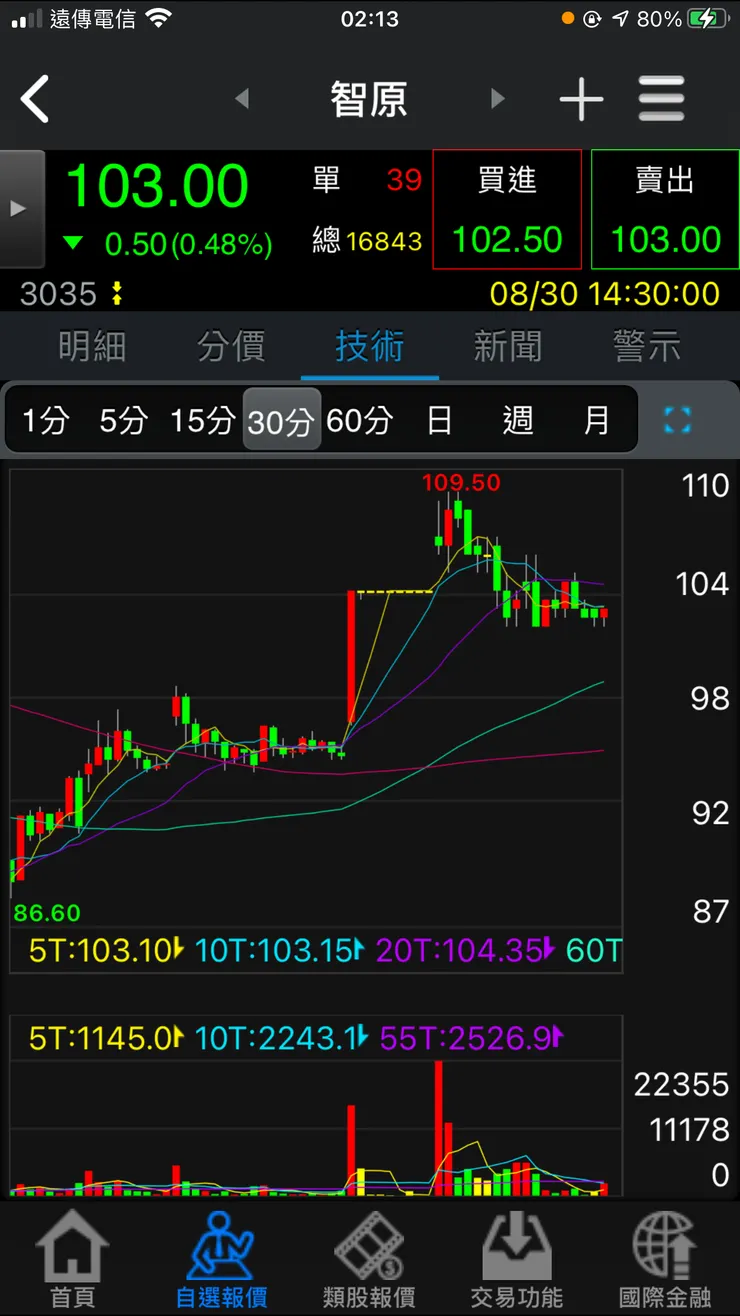Expand the side panel arrow beside the price

[21, 209]
